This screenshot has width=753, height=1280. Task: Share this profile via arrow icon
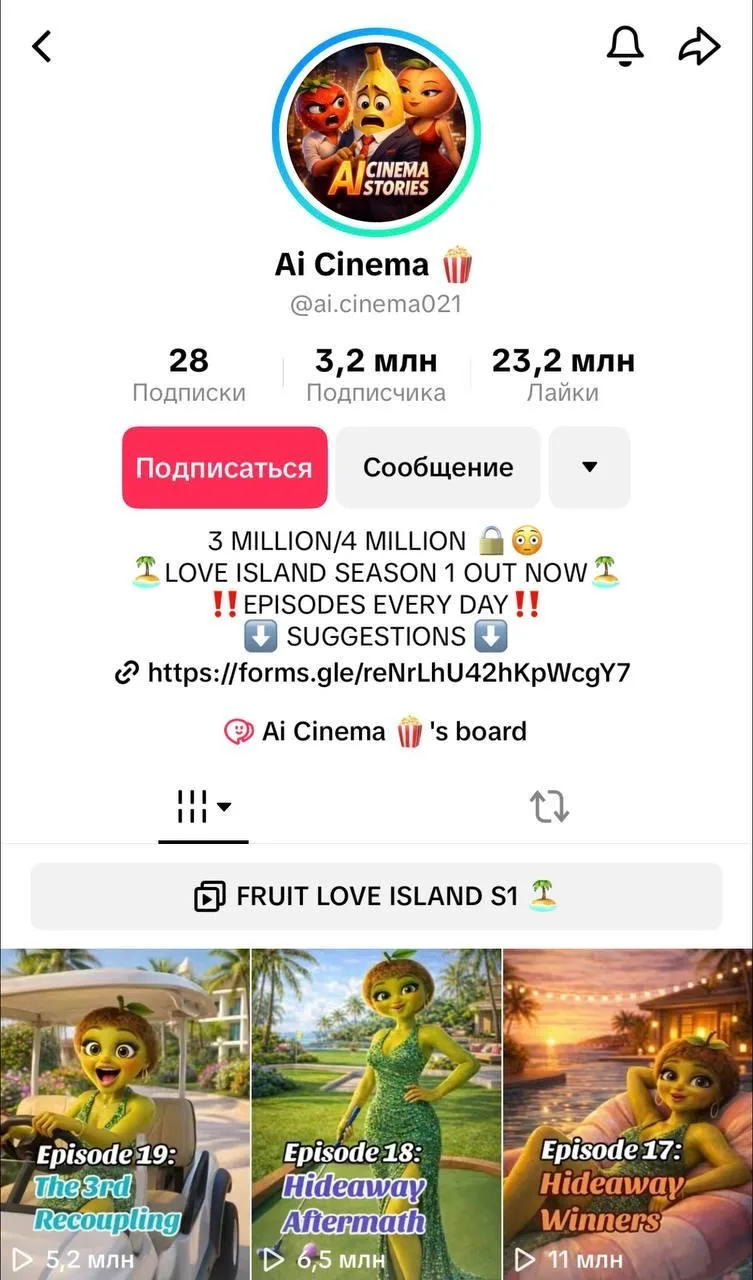pos(699,46)
